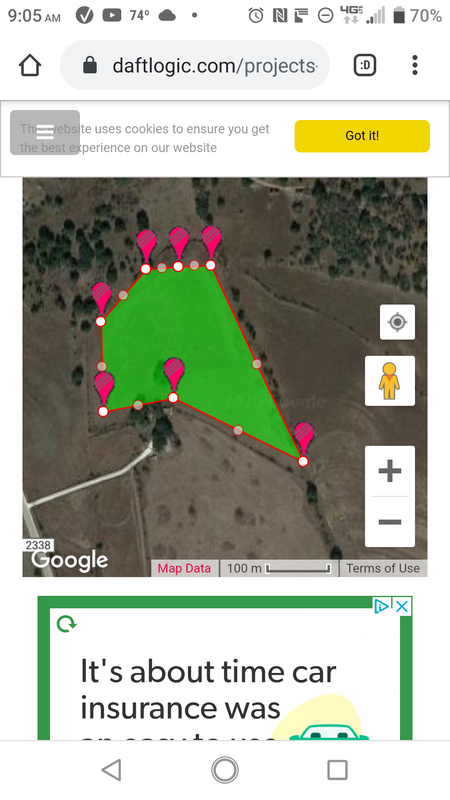
Task: Close the car insurance ad
Action: click(402, 606)
